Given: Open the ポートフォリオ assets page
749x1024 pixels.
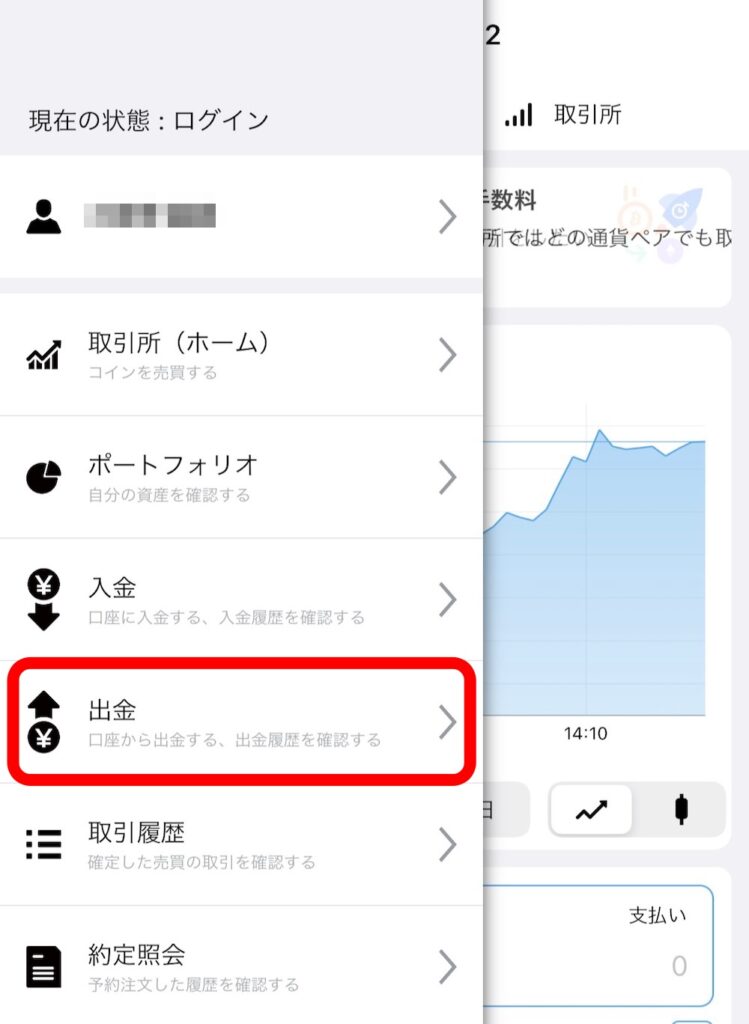Looking at the screenshot, I should 240,477.
